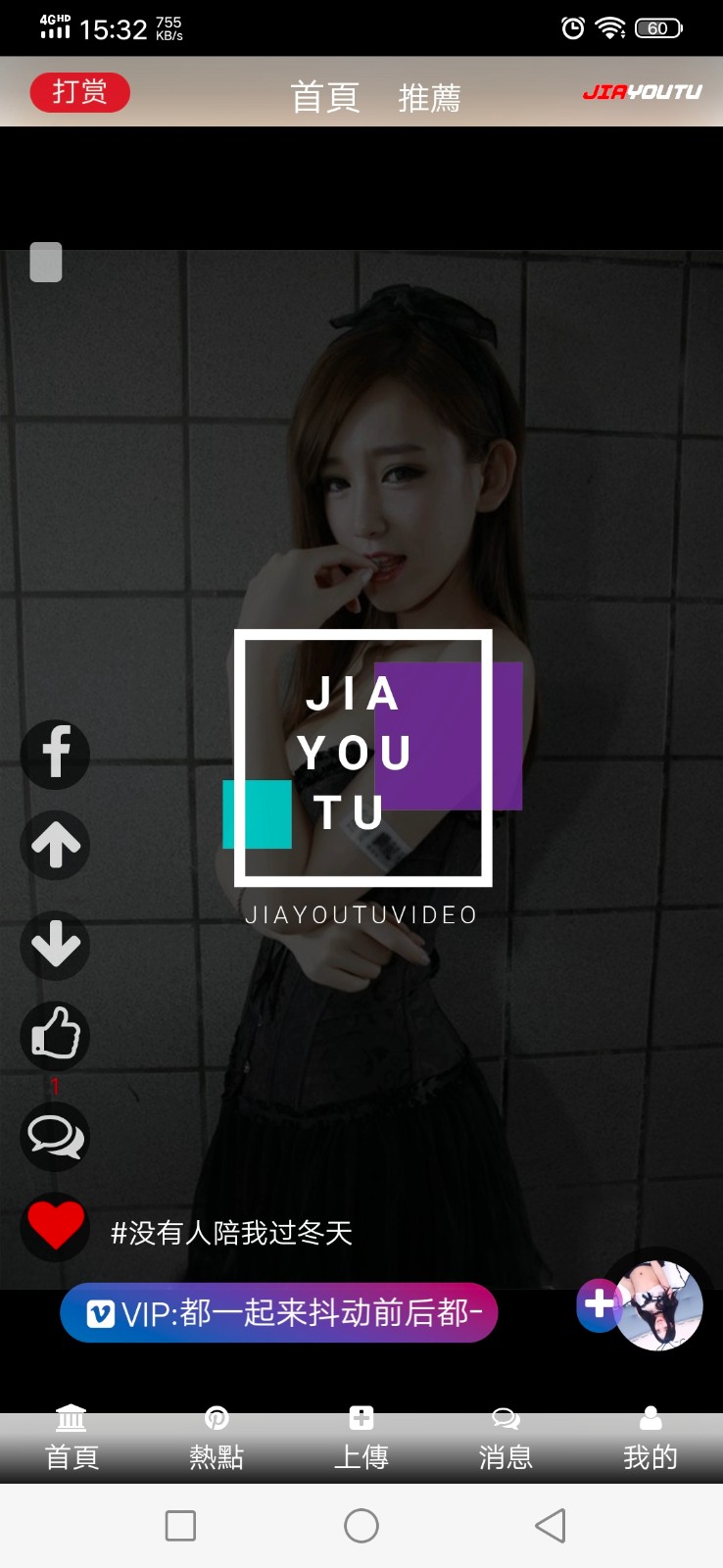Go to previous video with up arrow
Viewport: 723px width, 1568px height.
[55, 845]
